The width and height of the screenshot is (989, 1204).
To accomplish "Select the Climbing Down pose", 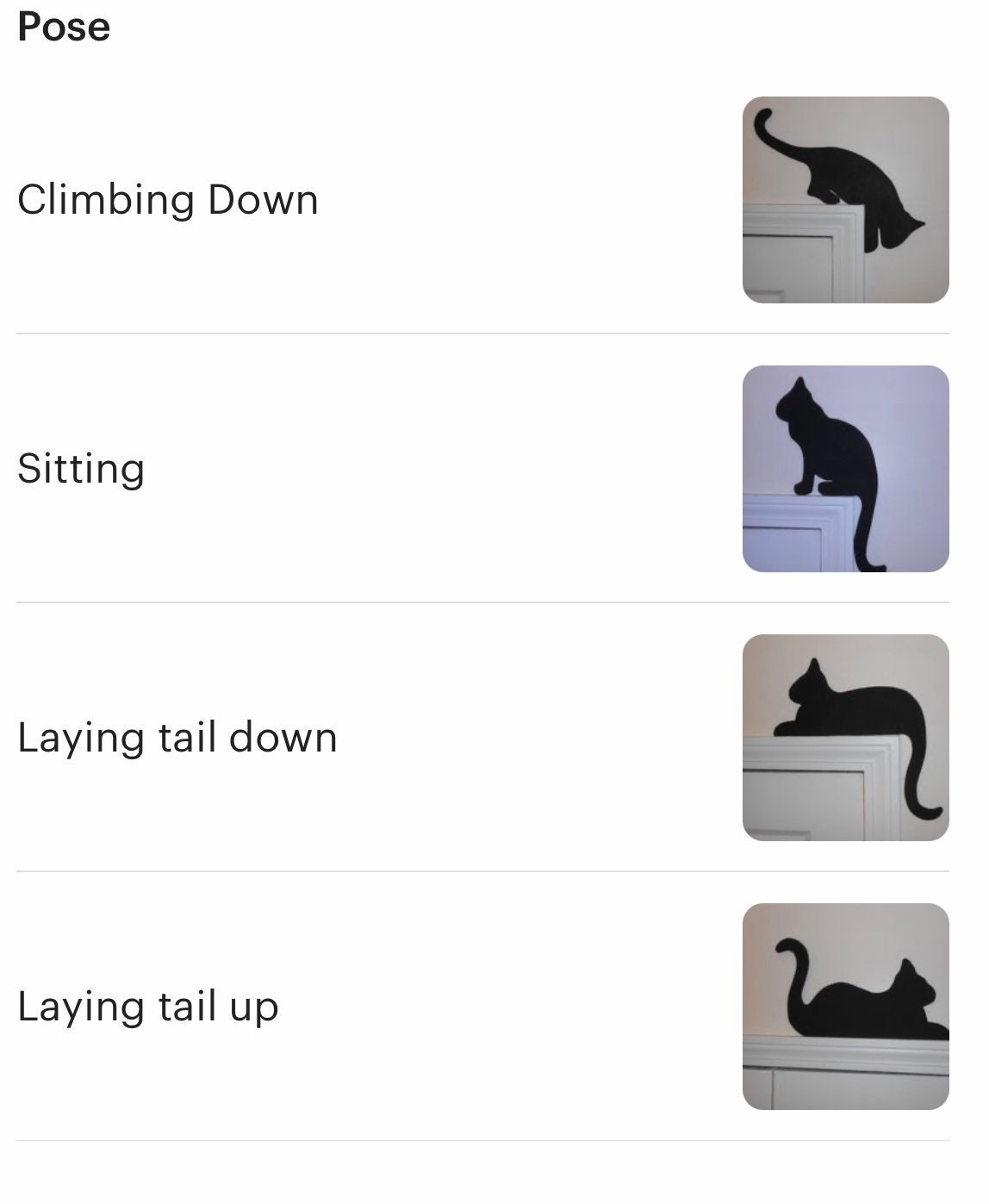I will (168, 200).
